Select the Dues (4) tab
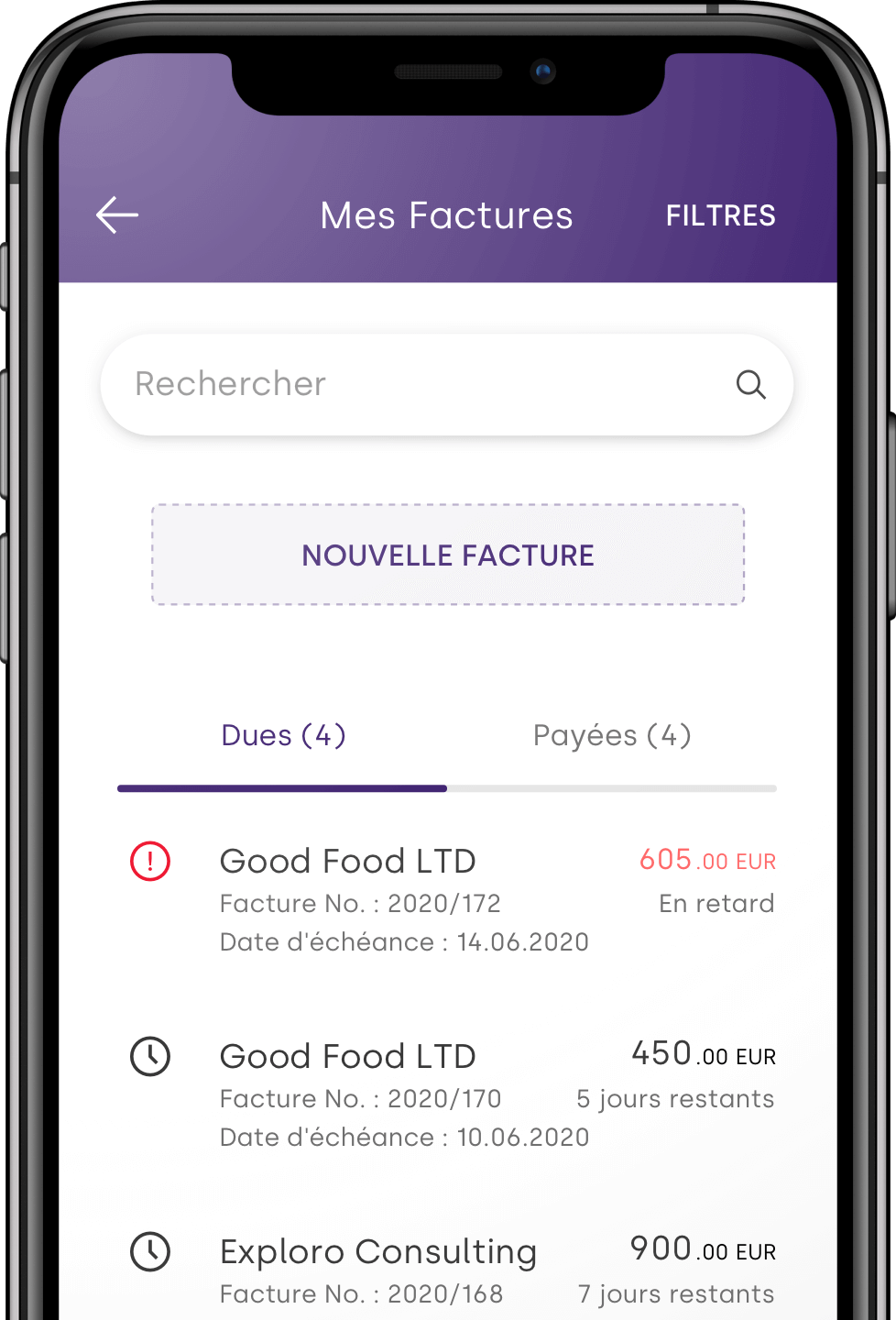This screenshot has height=1320, width=896. coord(283,735)
